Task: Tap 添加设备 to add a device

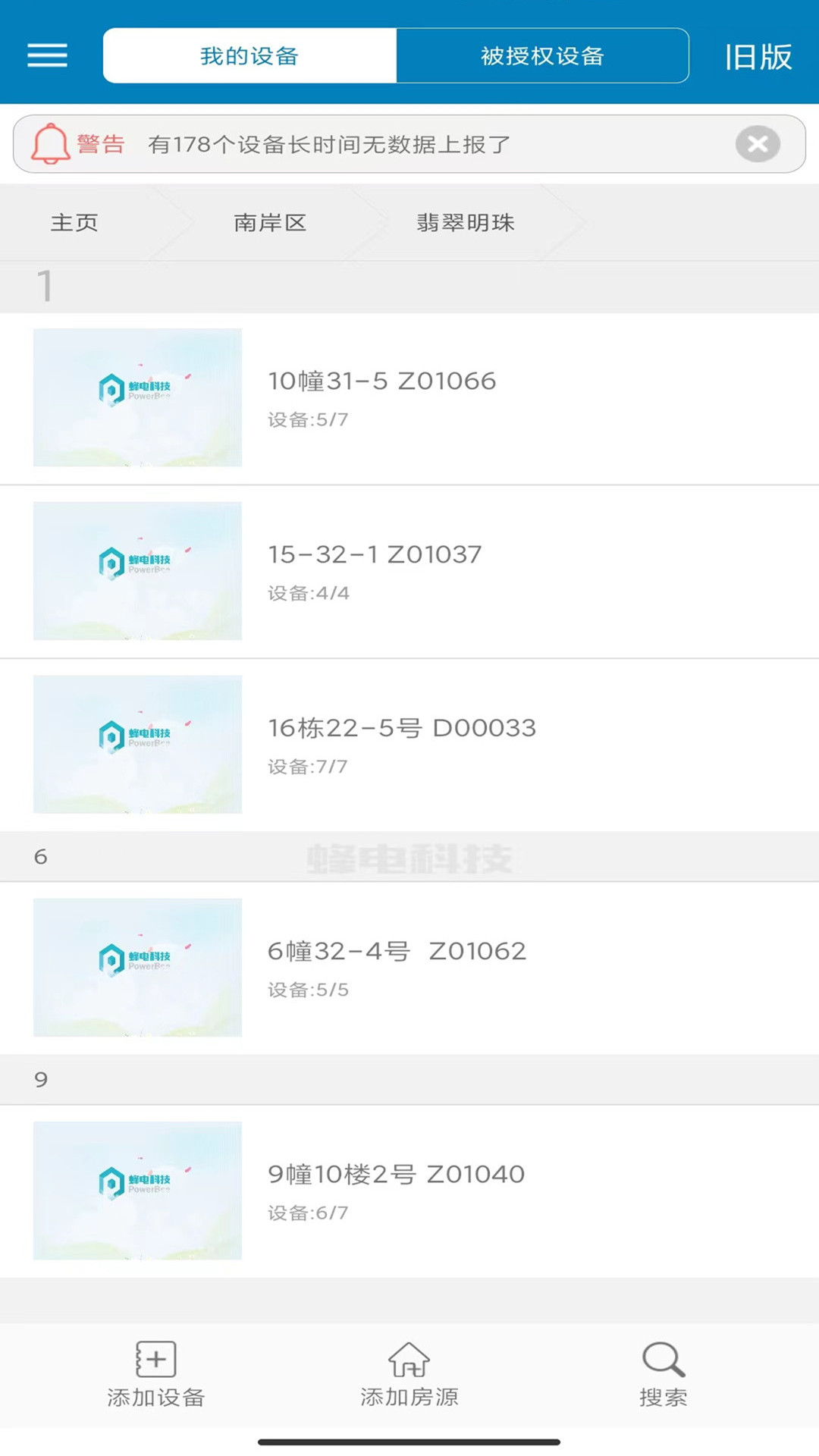Action: click(156, 1374)
